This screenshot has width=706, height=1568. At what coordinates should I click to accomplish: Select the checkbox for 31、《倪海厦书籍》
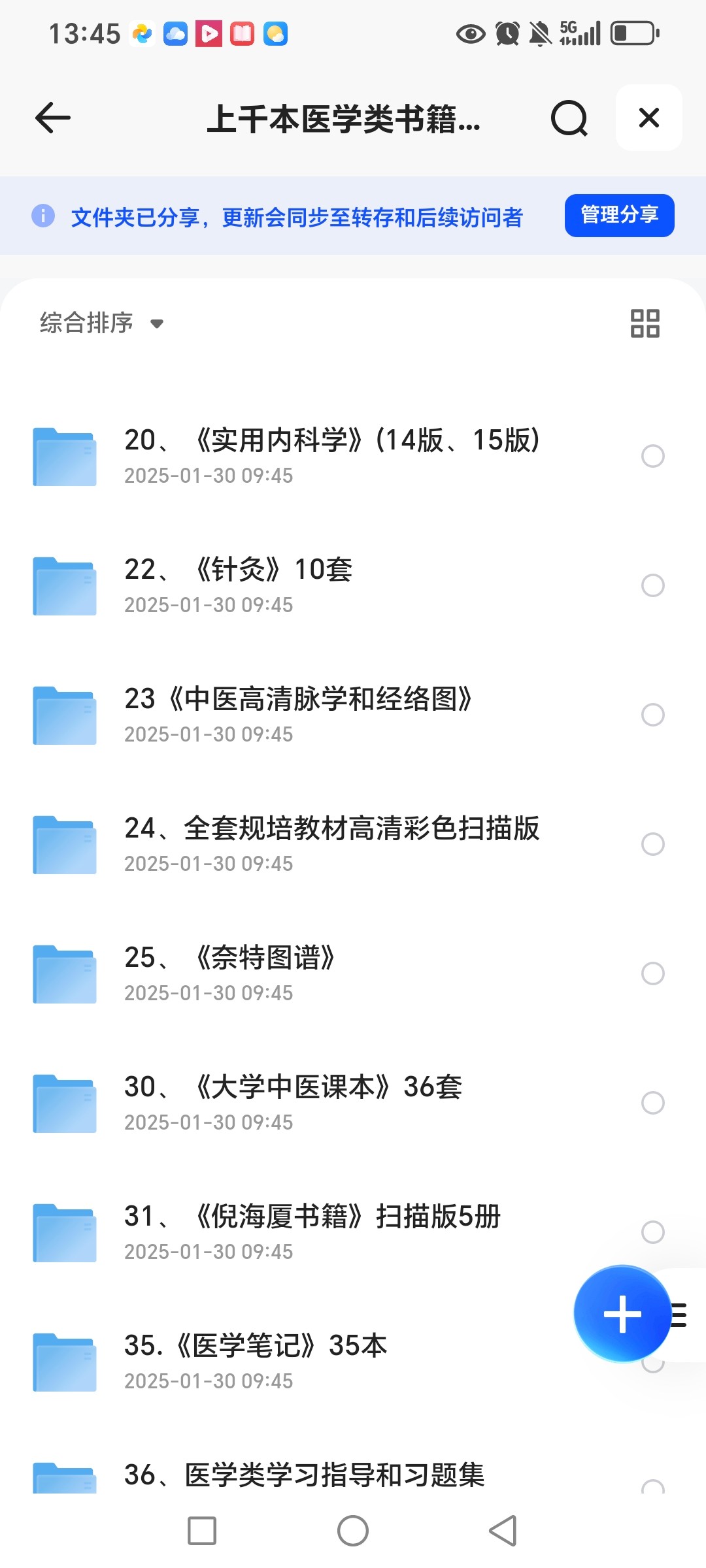pyautogui.click(x=652, y=1232)
